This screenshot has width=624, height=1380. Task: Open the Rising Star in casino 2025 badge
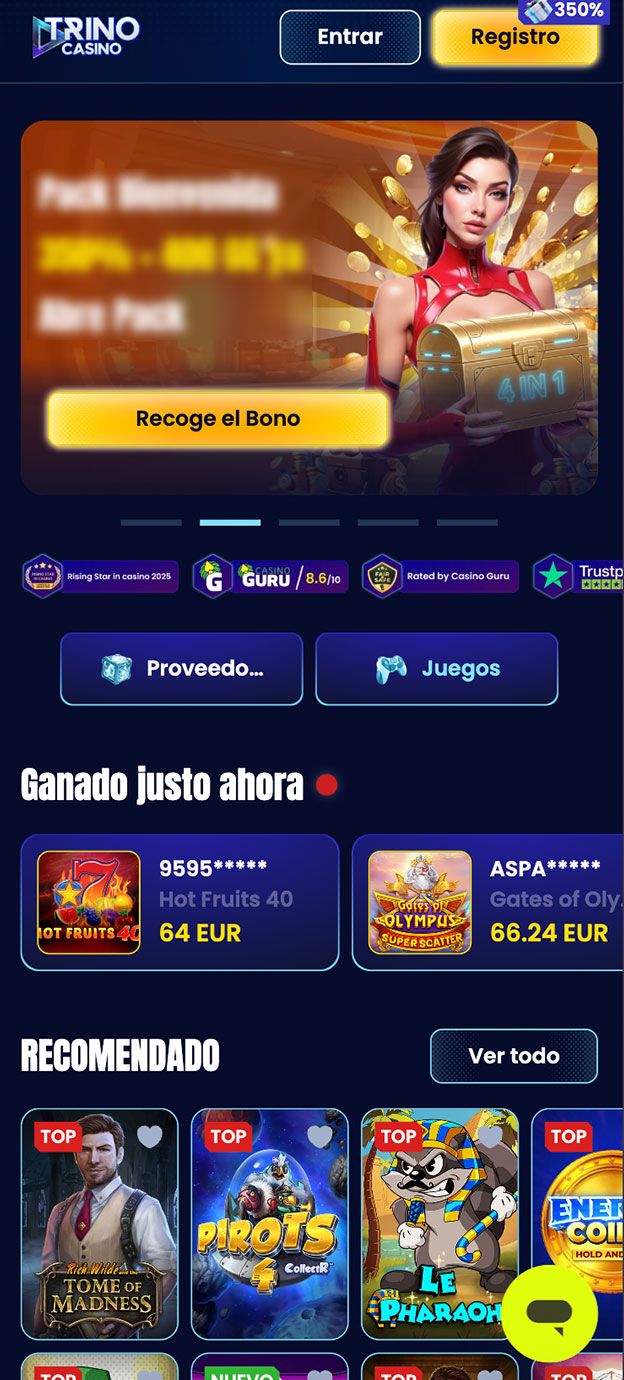(x=100, y=577)
